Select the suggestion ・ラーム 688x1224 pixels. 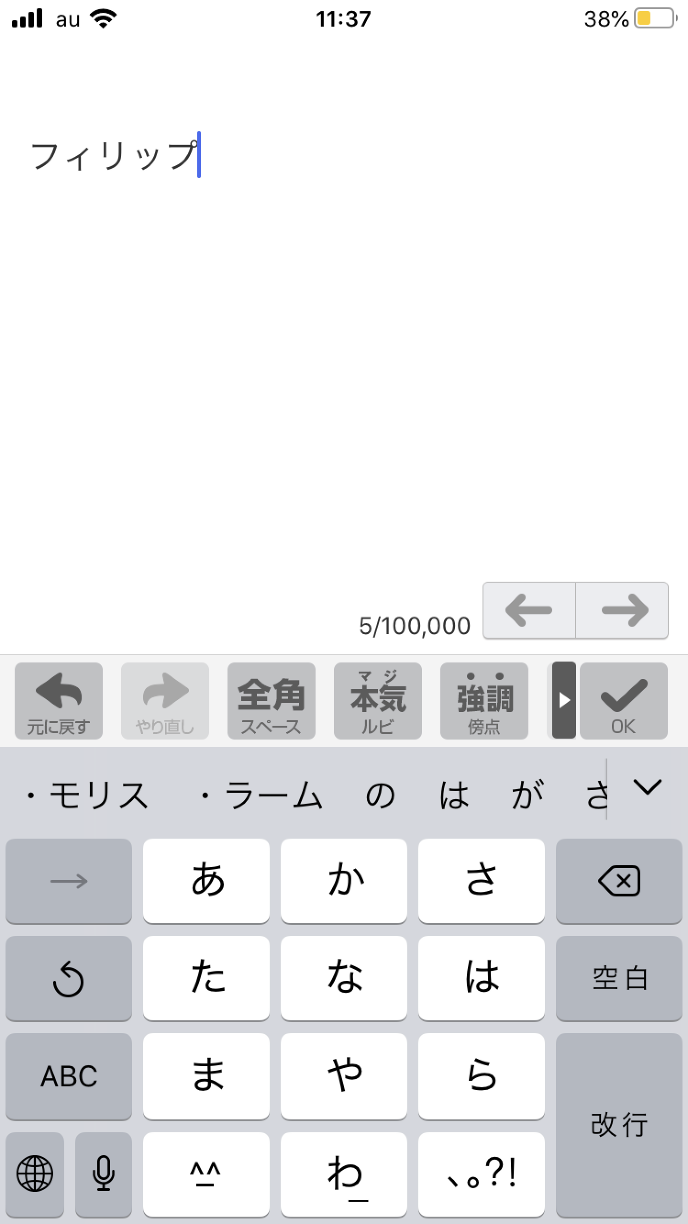[261, 796]
